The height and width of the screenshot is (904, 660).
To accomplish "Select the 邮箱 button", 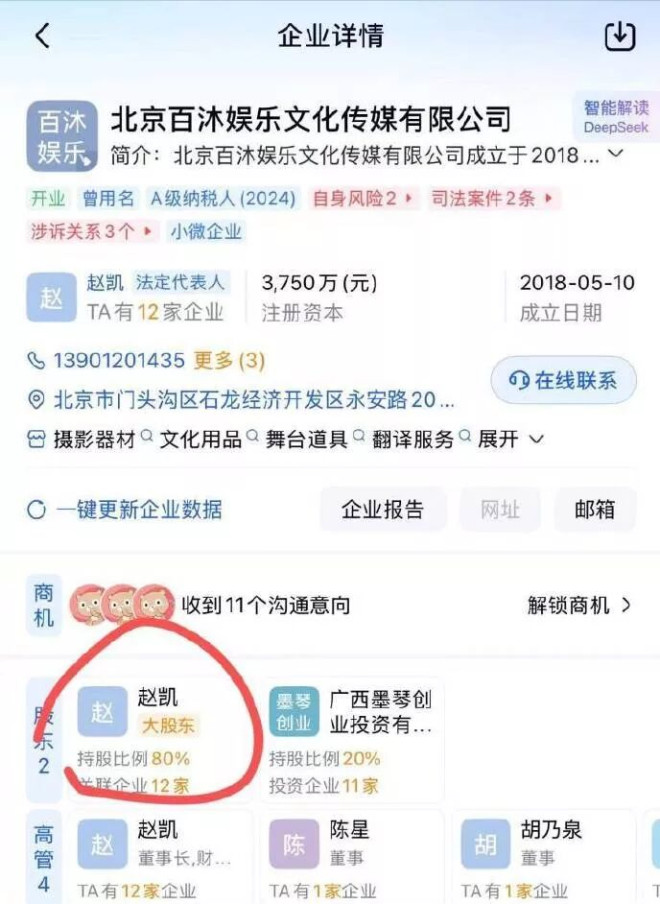I will coord(595,510).
